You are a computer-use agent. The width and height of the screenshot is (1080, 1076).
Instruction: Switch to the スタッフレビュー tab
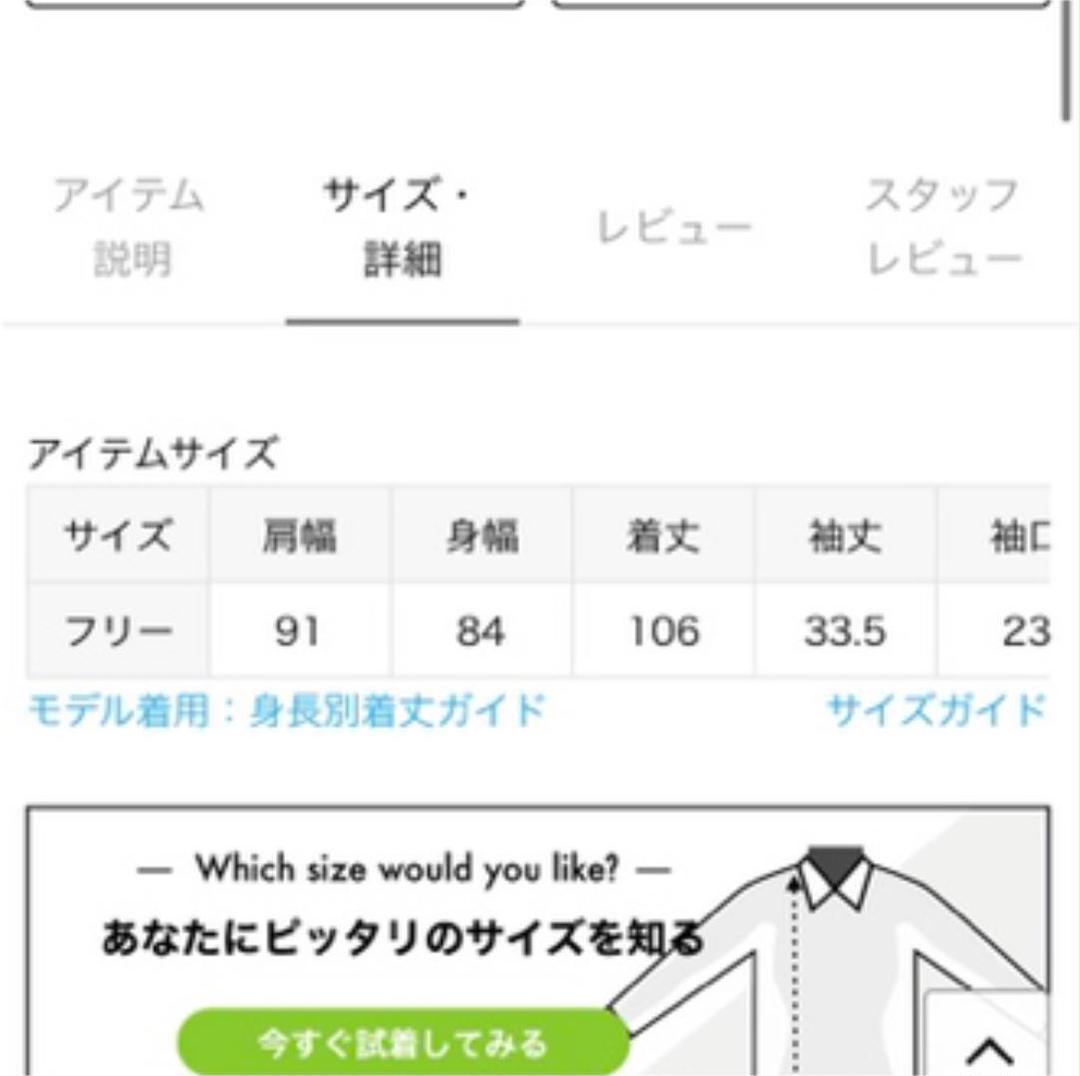pos(944,227)
